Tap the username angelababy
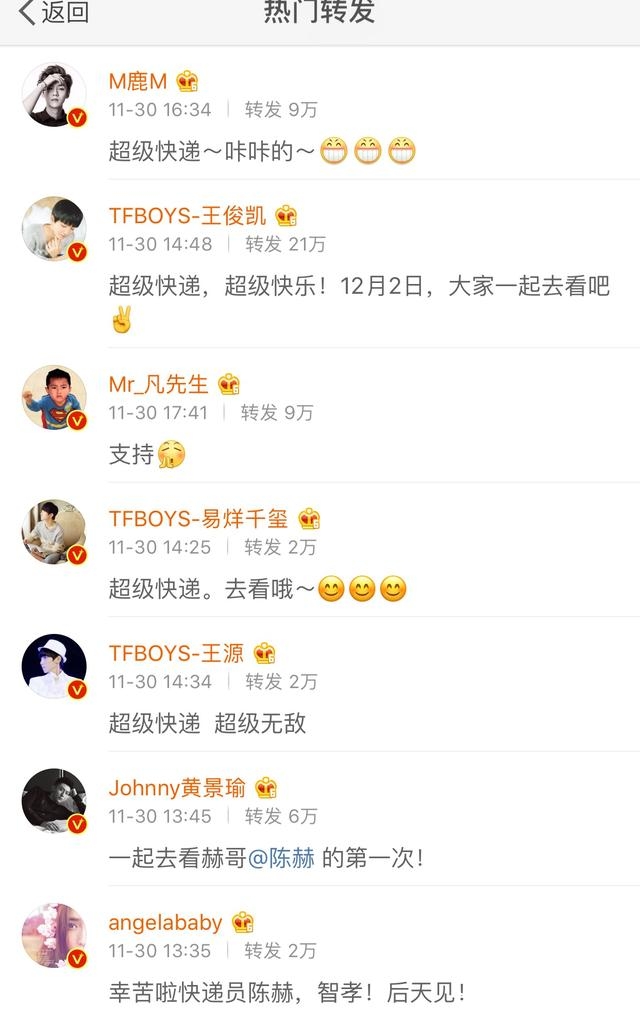The width and height of the screenshot is (640, 1020). coord(165,922)
